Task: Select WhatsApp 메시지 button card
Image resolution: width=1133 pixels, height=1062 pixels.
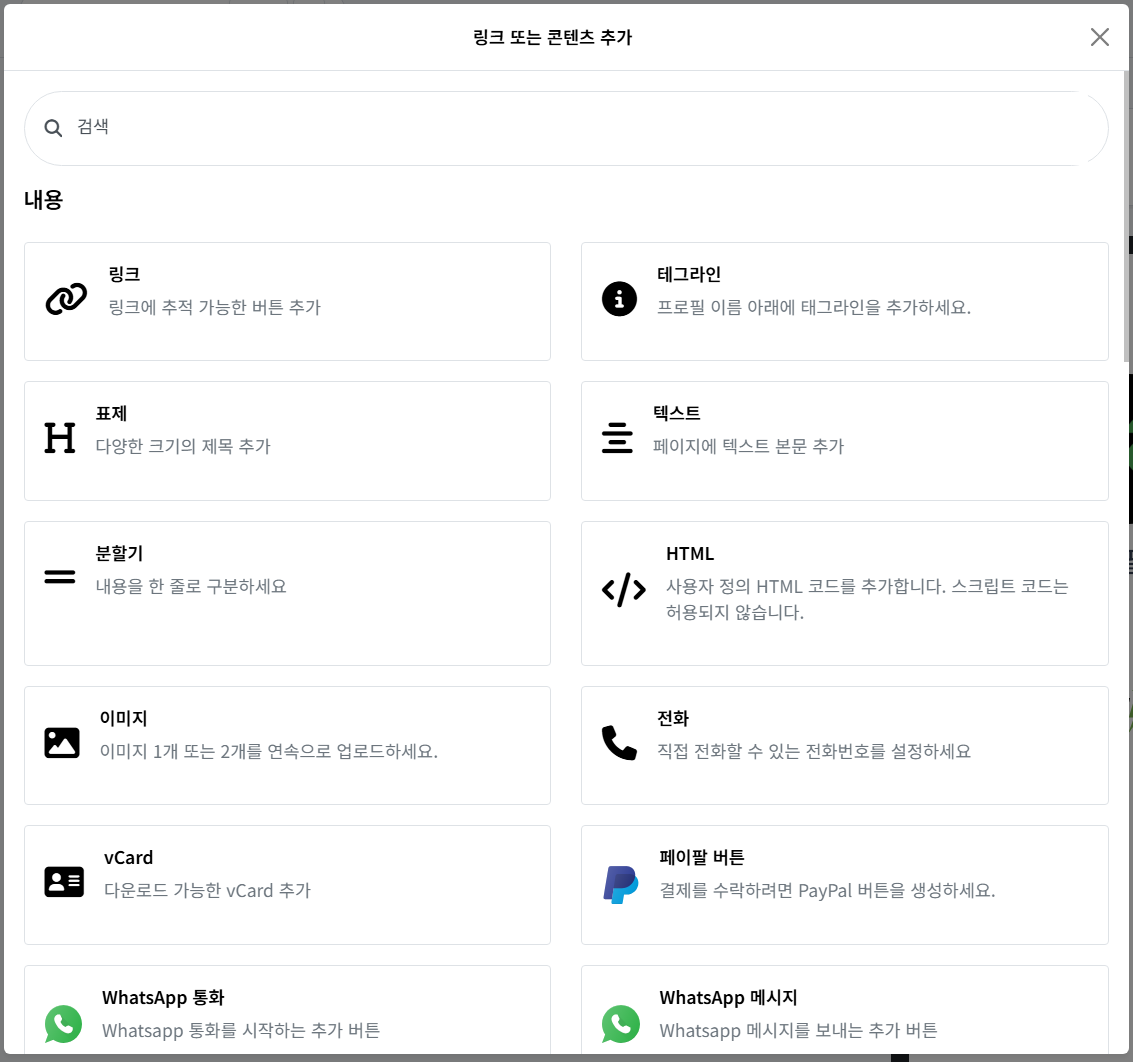Action: 844,1014
